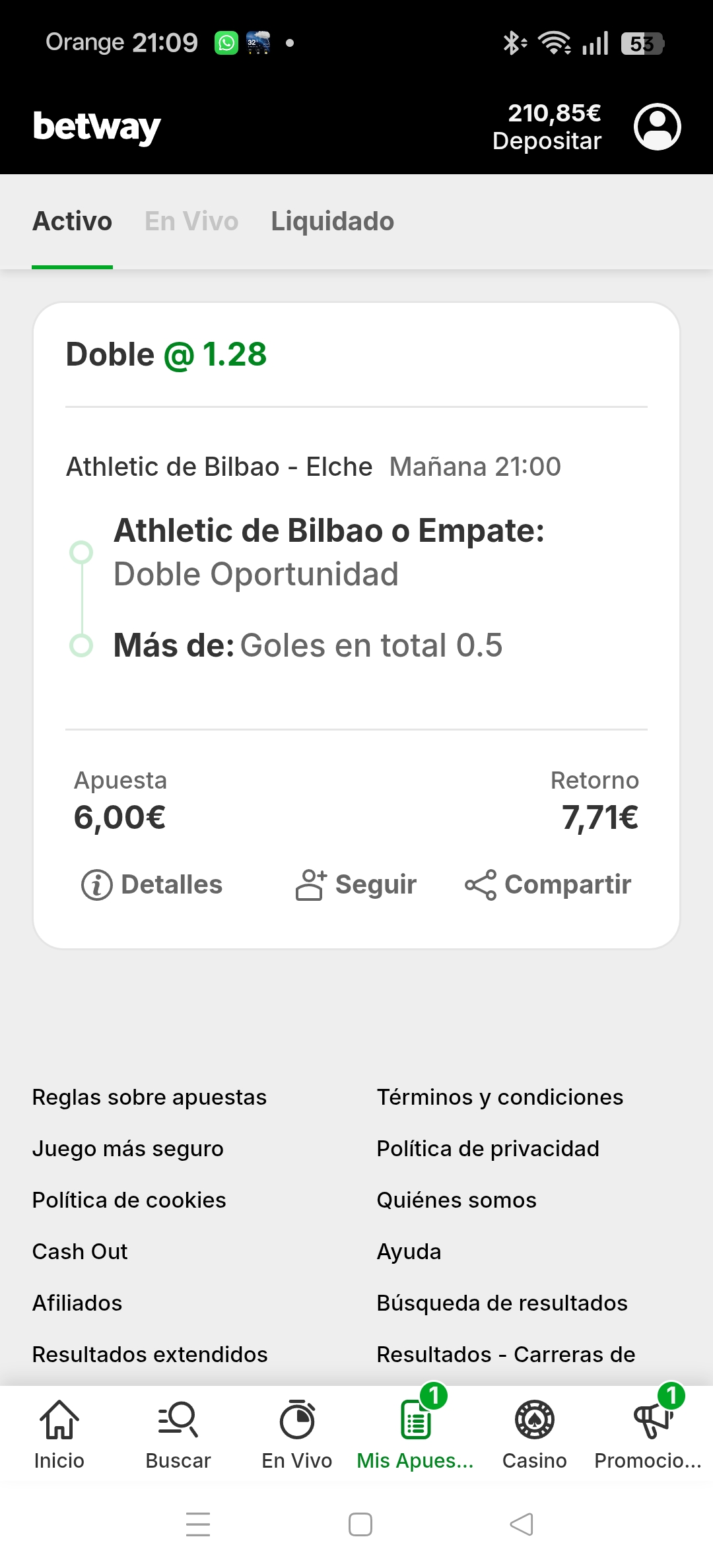Image resolution: width=713 pixels, height=1568 pixels.
Task: Go to Inicio in bottom navigation
Action: click(59, 1433)
